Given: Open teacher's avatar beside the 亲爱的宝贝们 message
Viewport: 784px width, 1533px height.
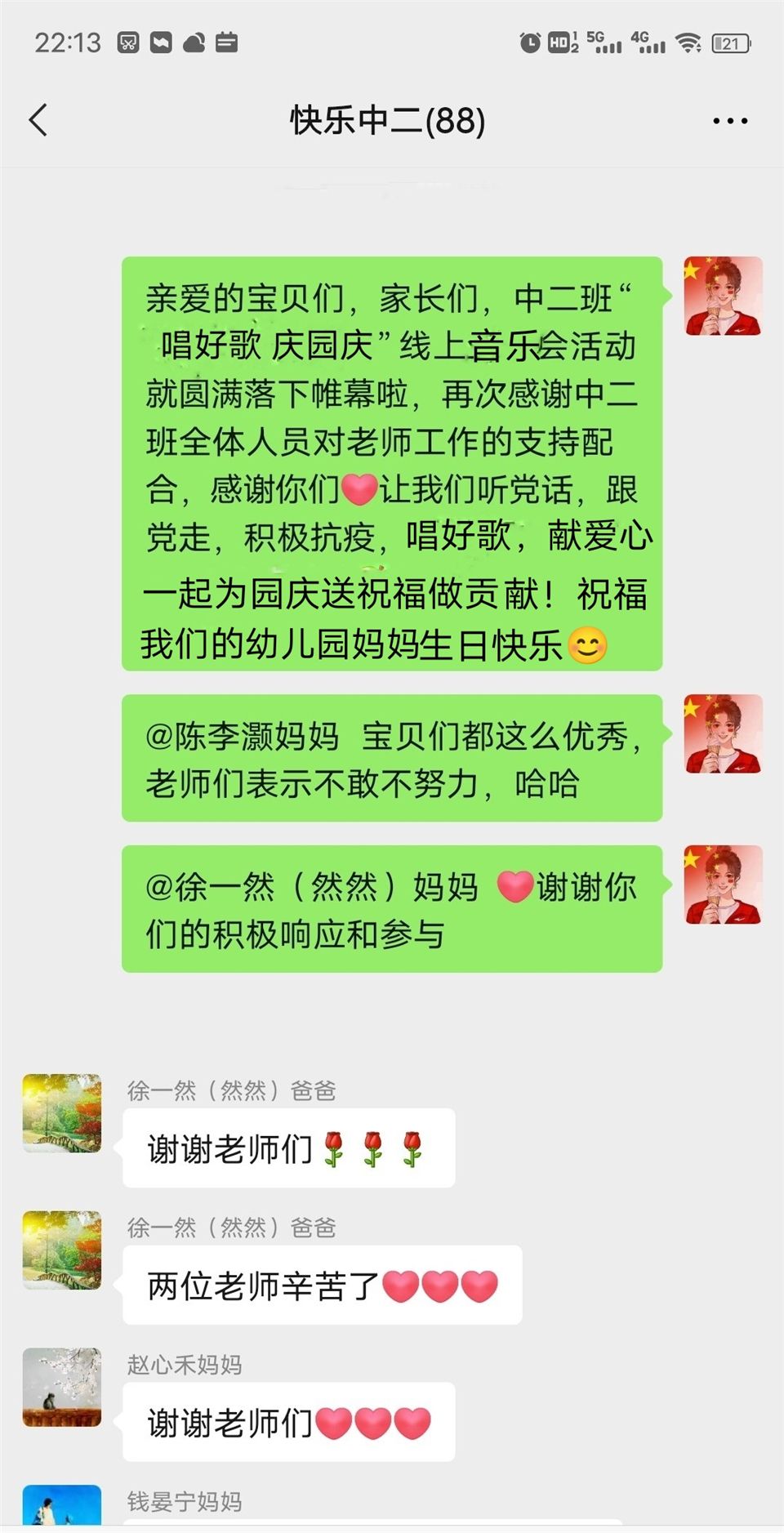Looking at the screenshot, I should [723, 296].
